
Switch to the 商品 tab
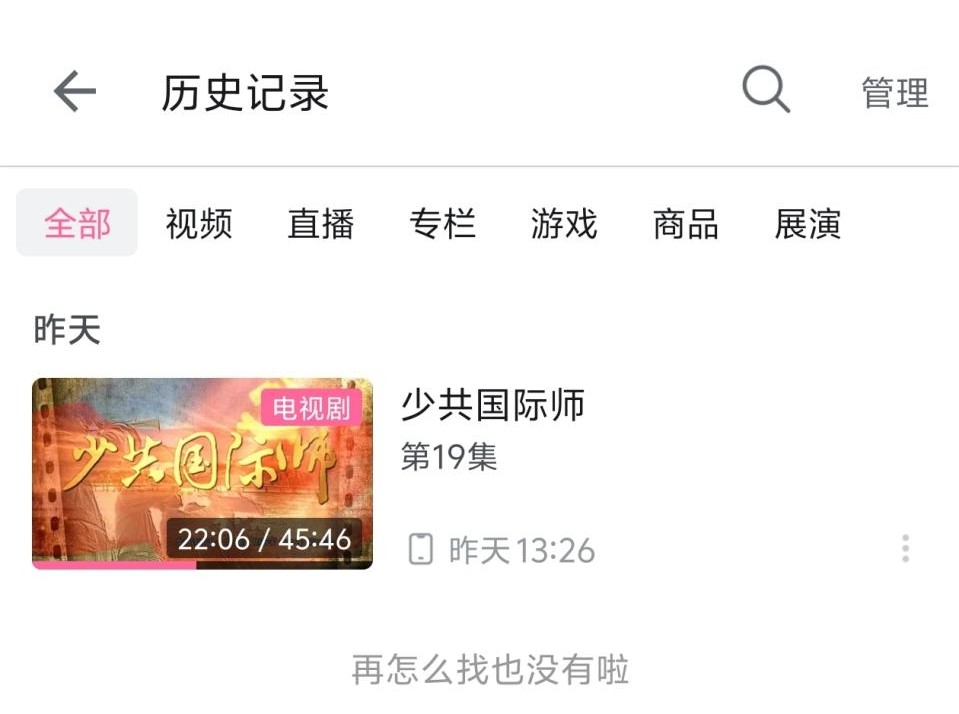pos(685,223)
